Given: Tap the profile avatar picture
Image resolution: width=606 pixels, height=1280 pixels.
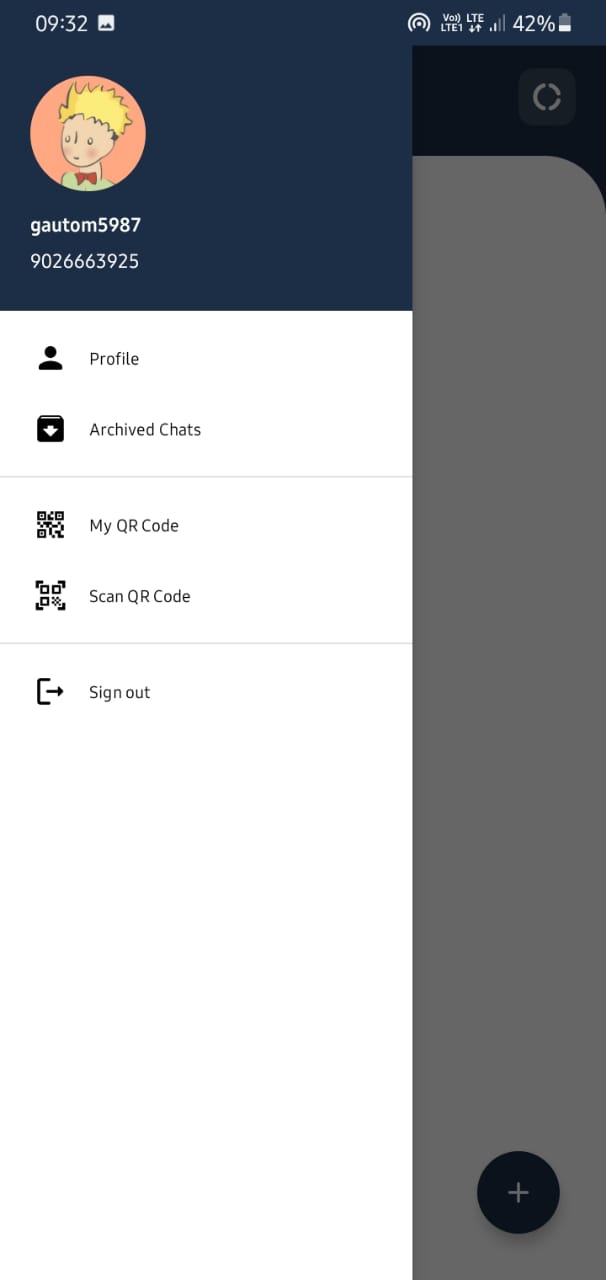Looking at the screenshot, I should coord(88,133).
